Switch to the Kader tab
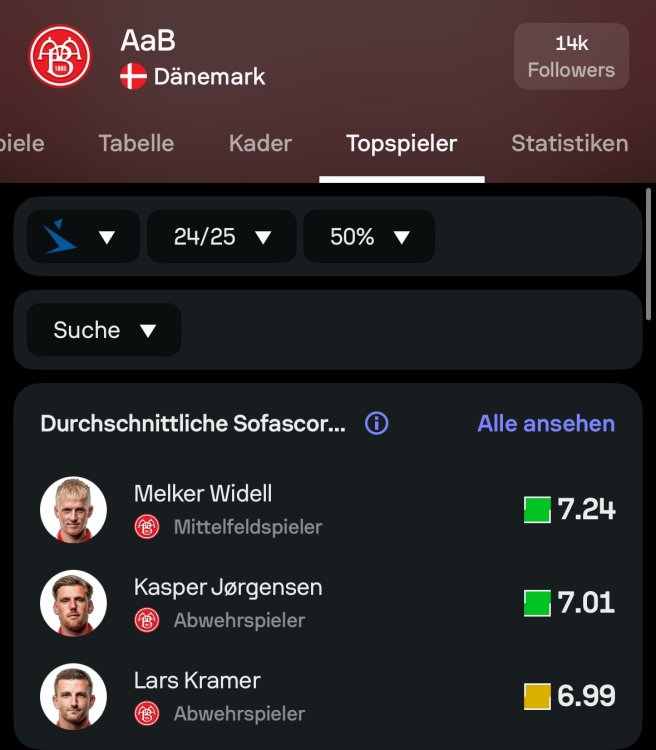Screen dimensions: 656x750 point(260,143)
